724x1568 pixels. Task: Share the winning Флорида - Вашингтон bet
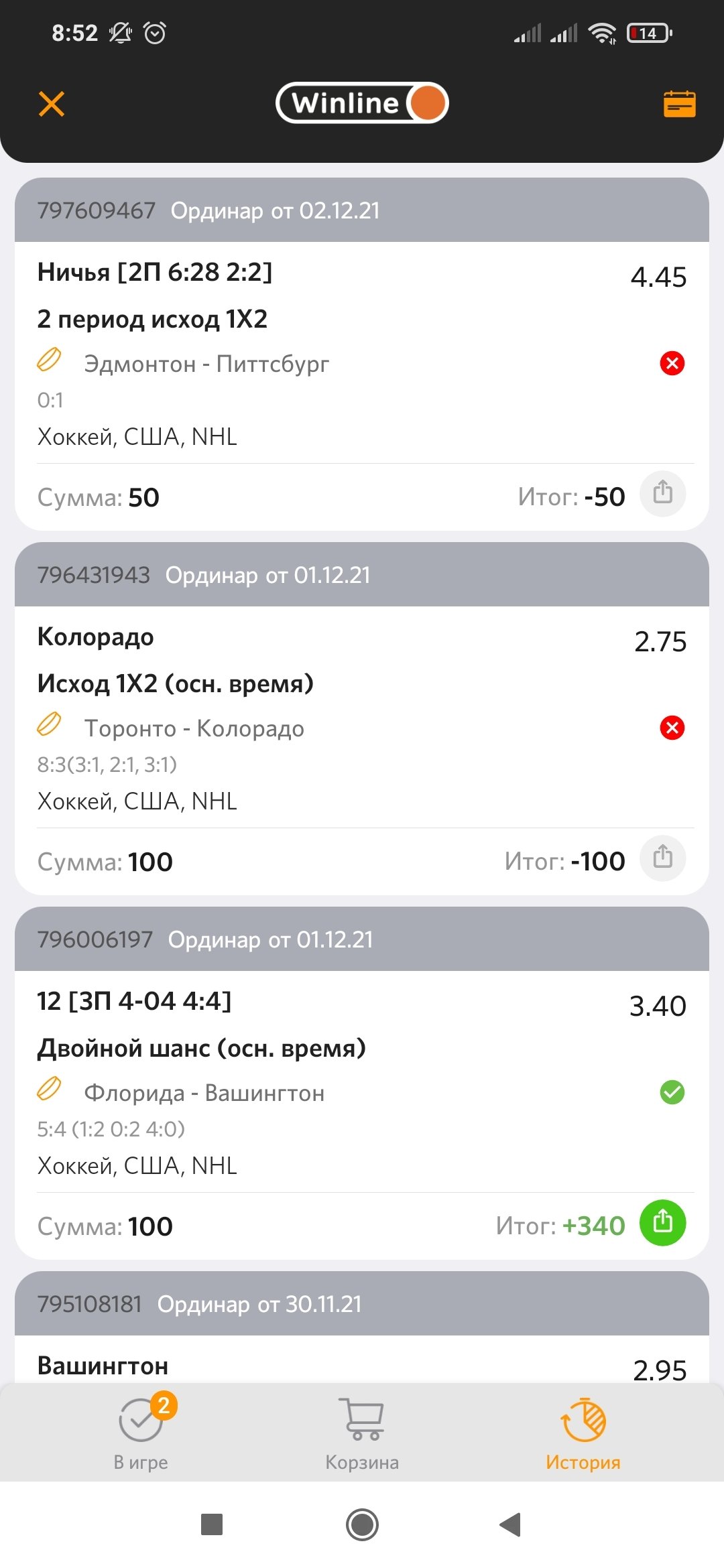coord(662,1223)
